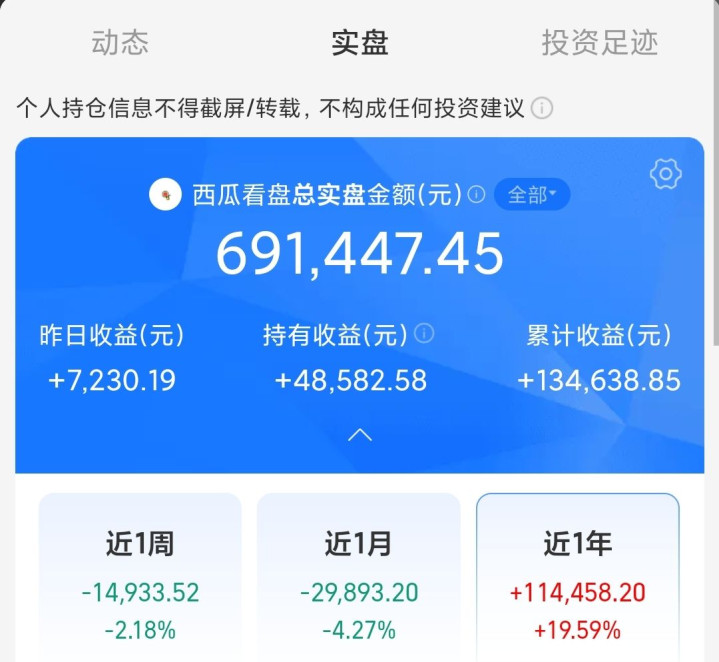Select the 实盘 tab
The image size is (719, 662).
point(360,43)
